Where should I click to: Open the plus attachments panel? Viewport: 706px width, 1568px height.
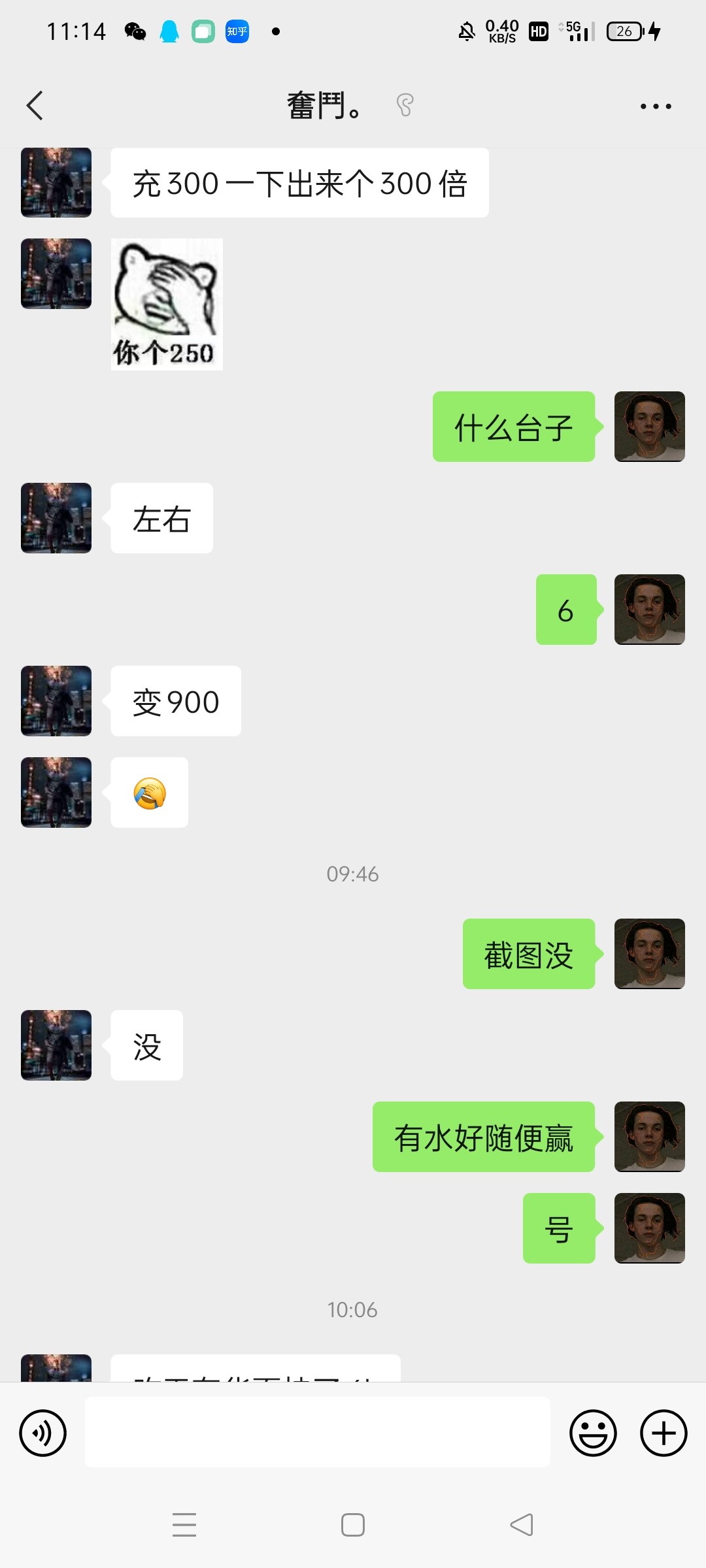pyautogui.click(x=663, y=1433)
